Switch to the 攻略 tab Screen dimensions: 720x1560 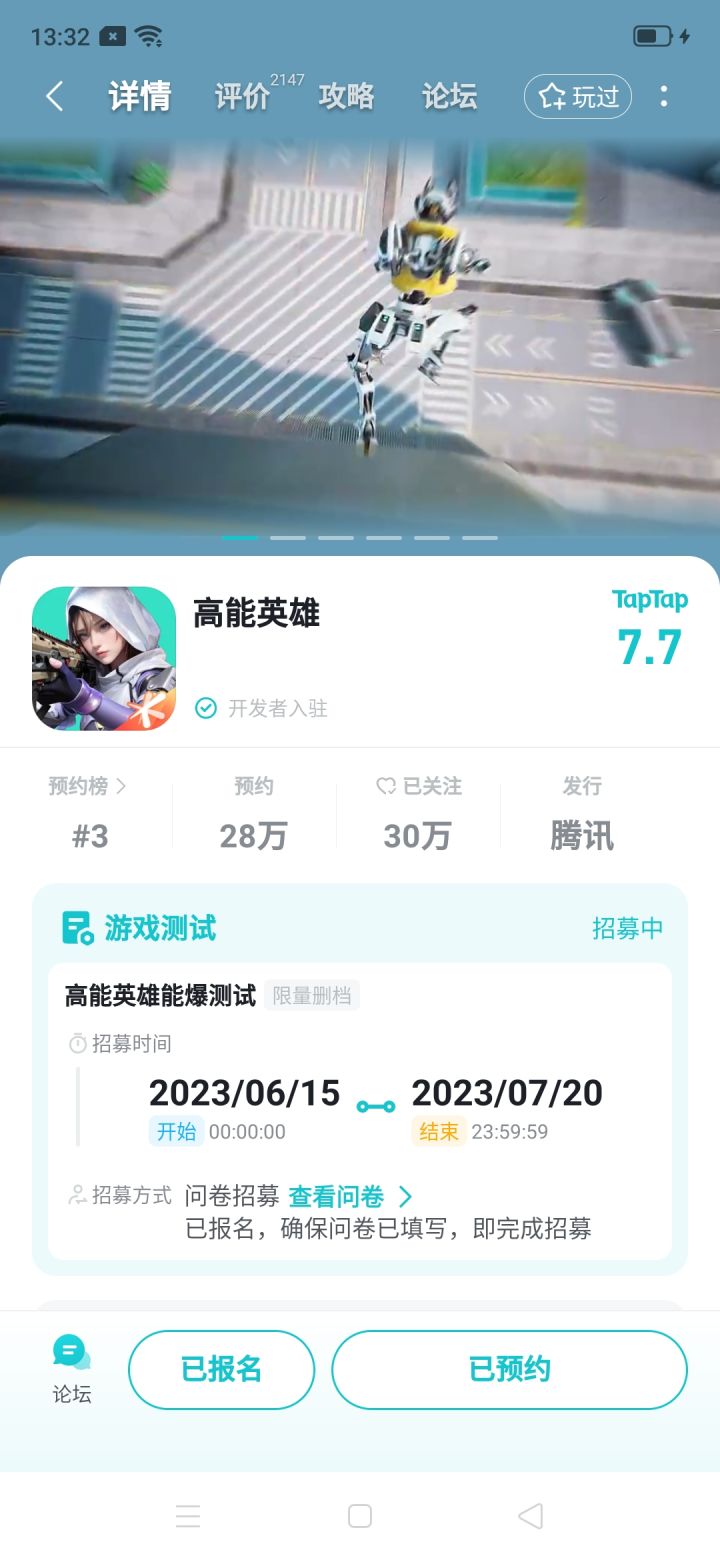(x=346, y=97)
